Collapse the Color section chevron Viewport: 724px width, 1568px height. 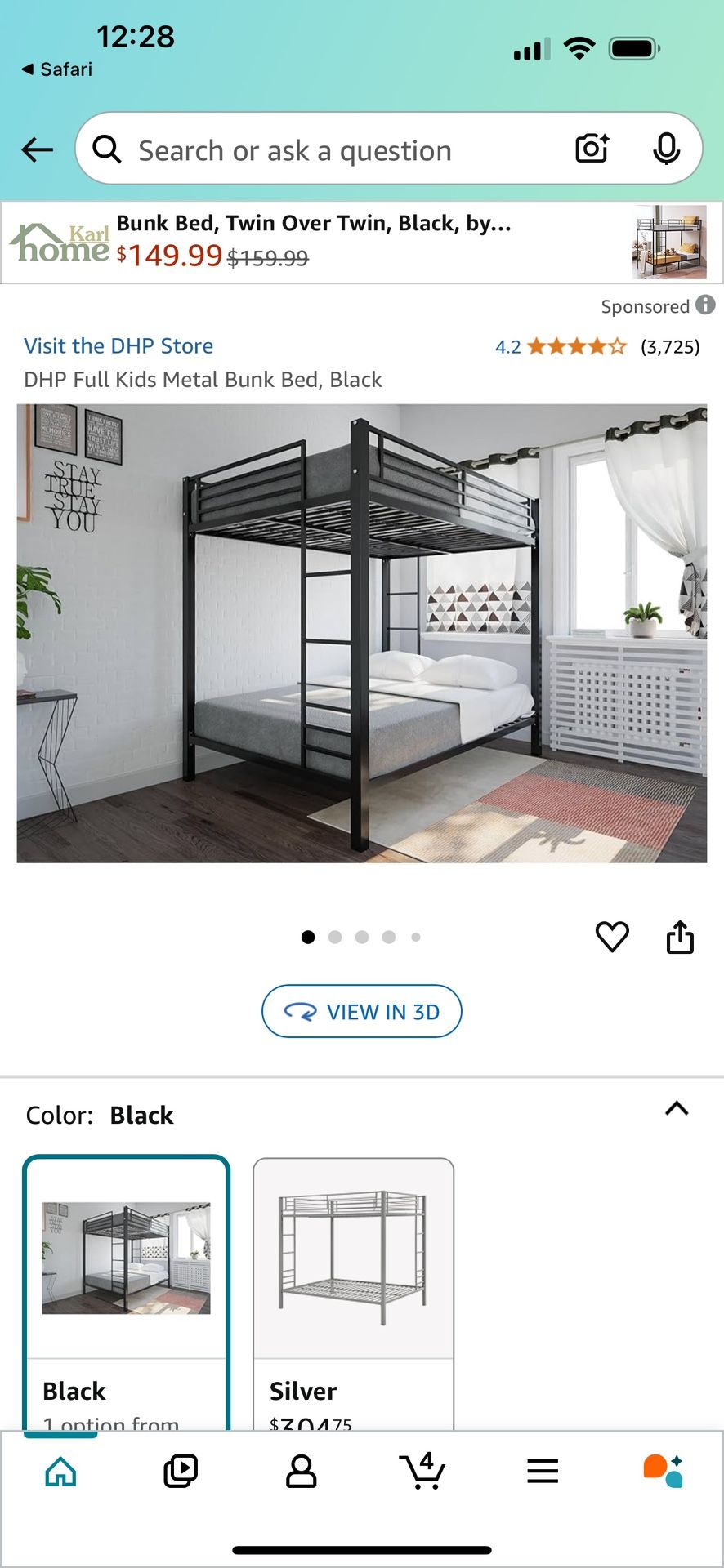click(x=677, y=1109)
